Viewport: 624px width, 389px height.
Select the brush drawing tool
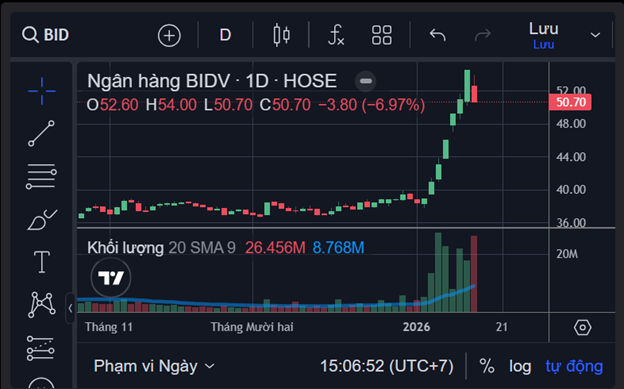(x=42, y=219)
